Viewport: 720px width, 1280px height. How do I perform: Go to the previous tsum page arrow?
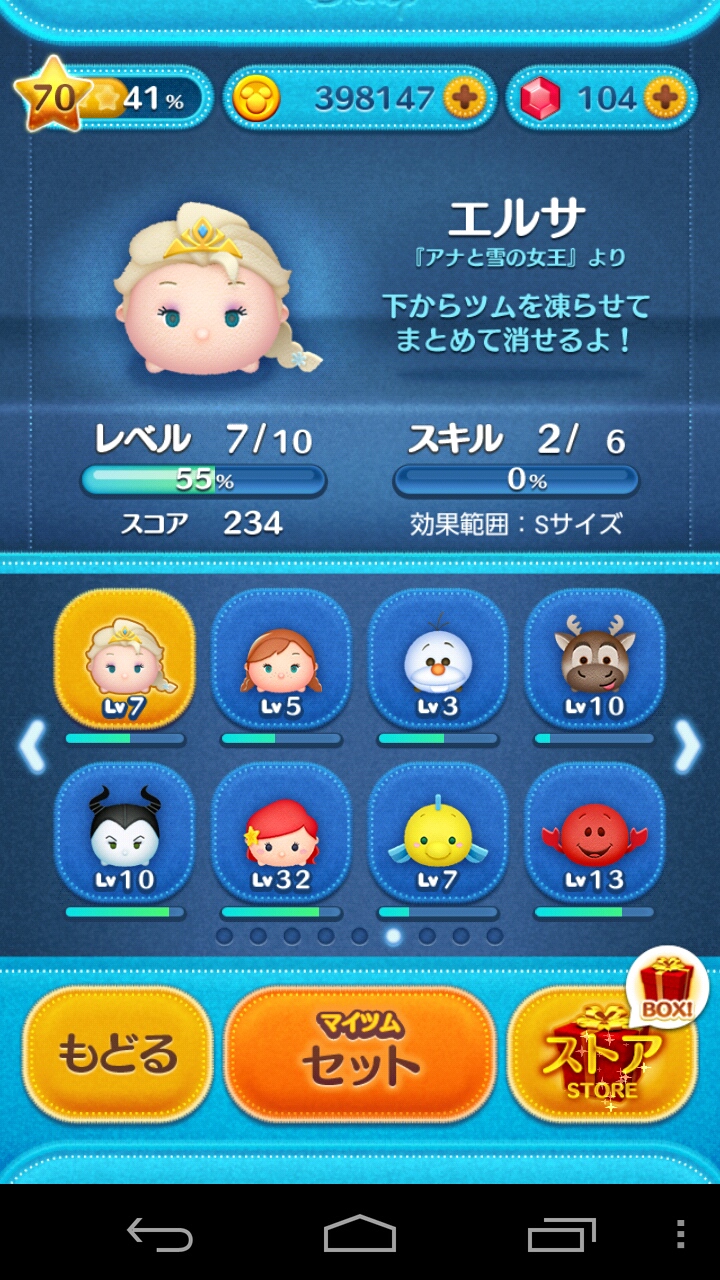point(32,746)
